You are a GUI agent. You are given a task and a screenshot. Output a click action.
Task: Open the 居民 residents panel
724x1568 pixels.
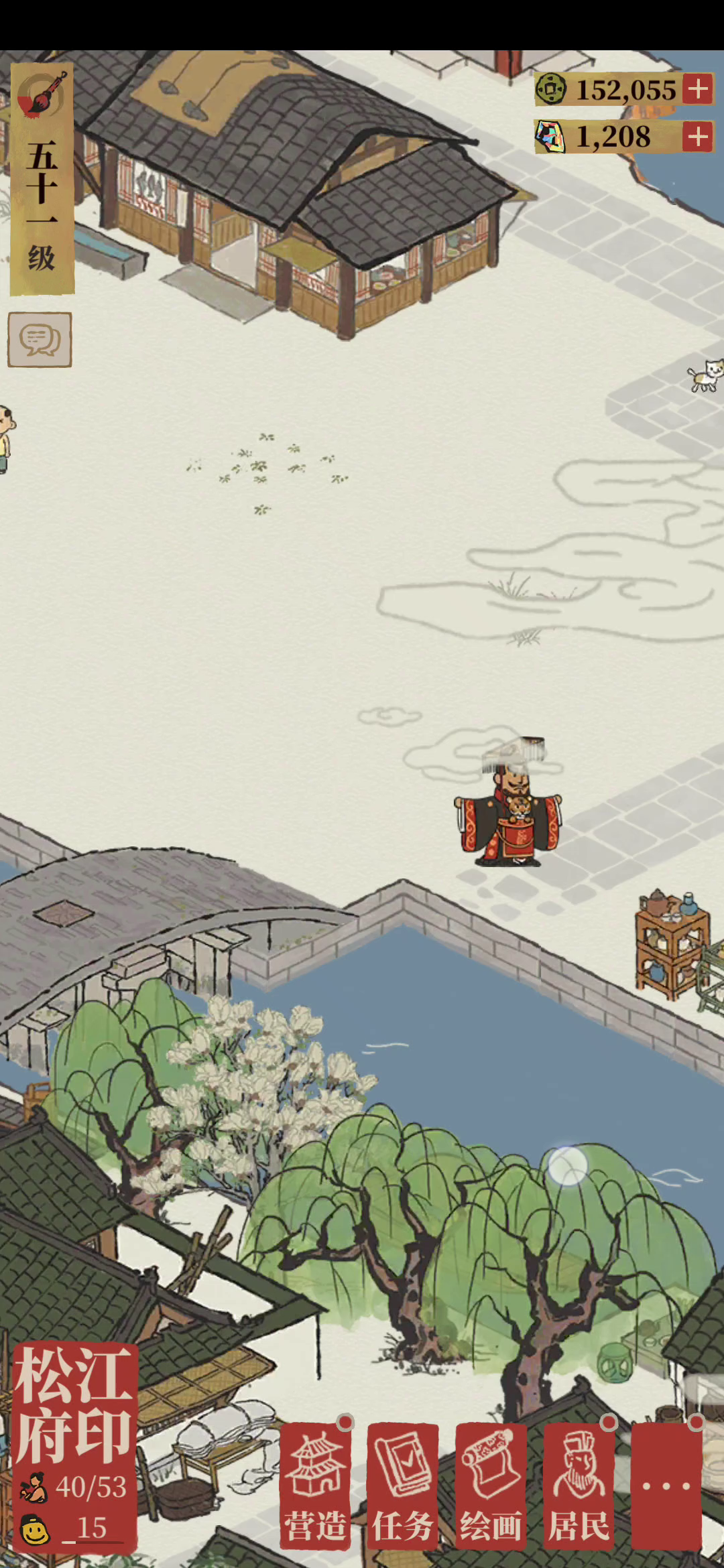579,1486
